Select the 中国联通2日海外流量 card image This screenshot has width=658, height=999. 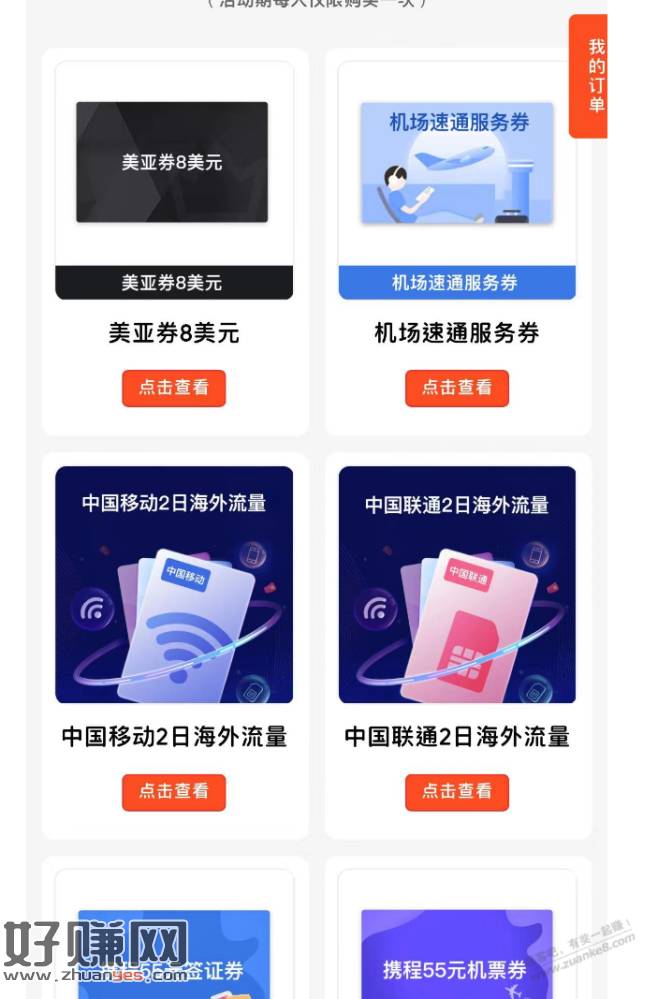(457, 585)
